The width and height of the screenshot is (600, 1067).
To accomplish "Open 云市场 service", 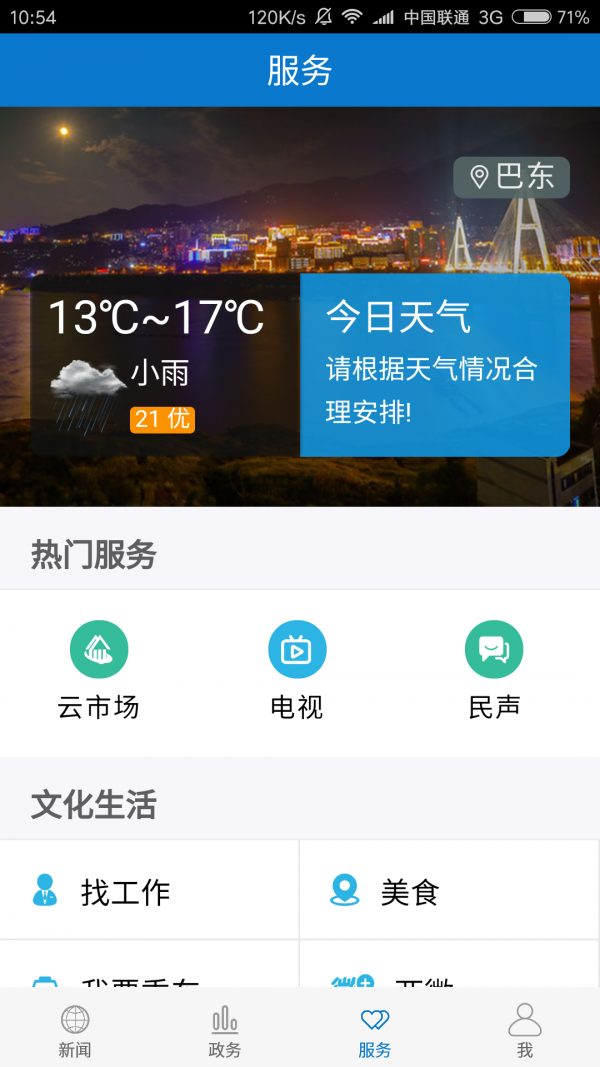I will [x=99, y=670].
